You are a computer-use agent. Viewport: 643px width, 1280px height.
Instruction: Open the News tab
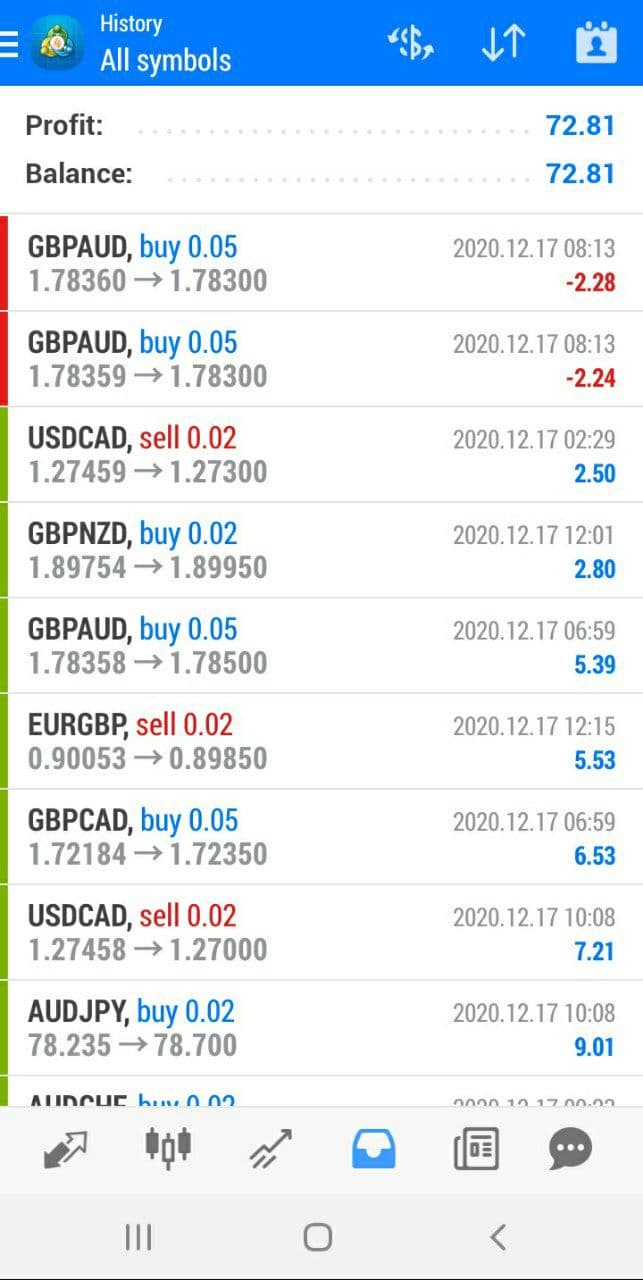[476, 1150]
